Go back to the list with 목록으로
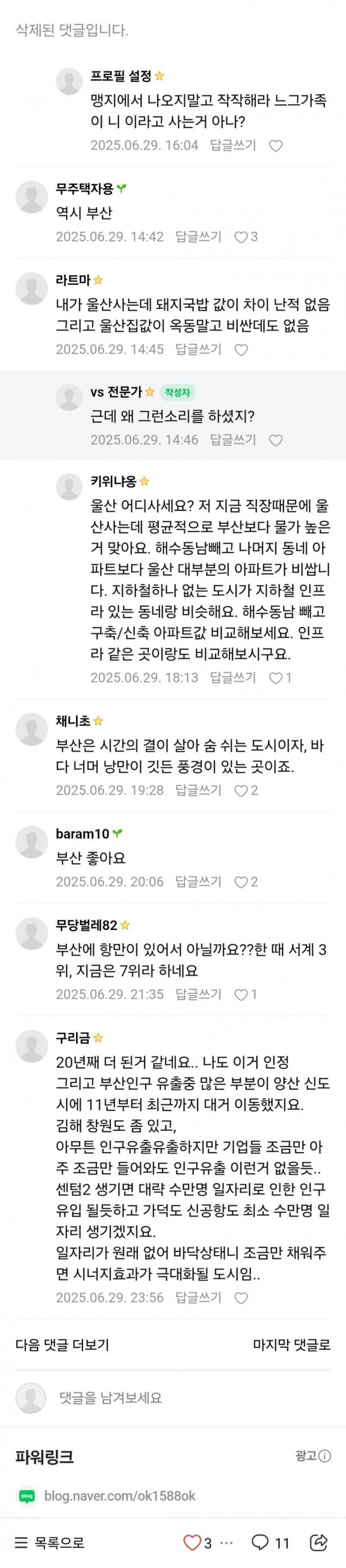Image resolution: width=346 pixels, height=1568 pixels. pyautogui.click(x=50, y=1542)
